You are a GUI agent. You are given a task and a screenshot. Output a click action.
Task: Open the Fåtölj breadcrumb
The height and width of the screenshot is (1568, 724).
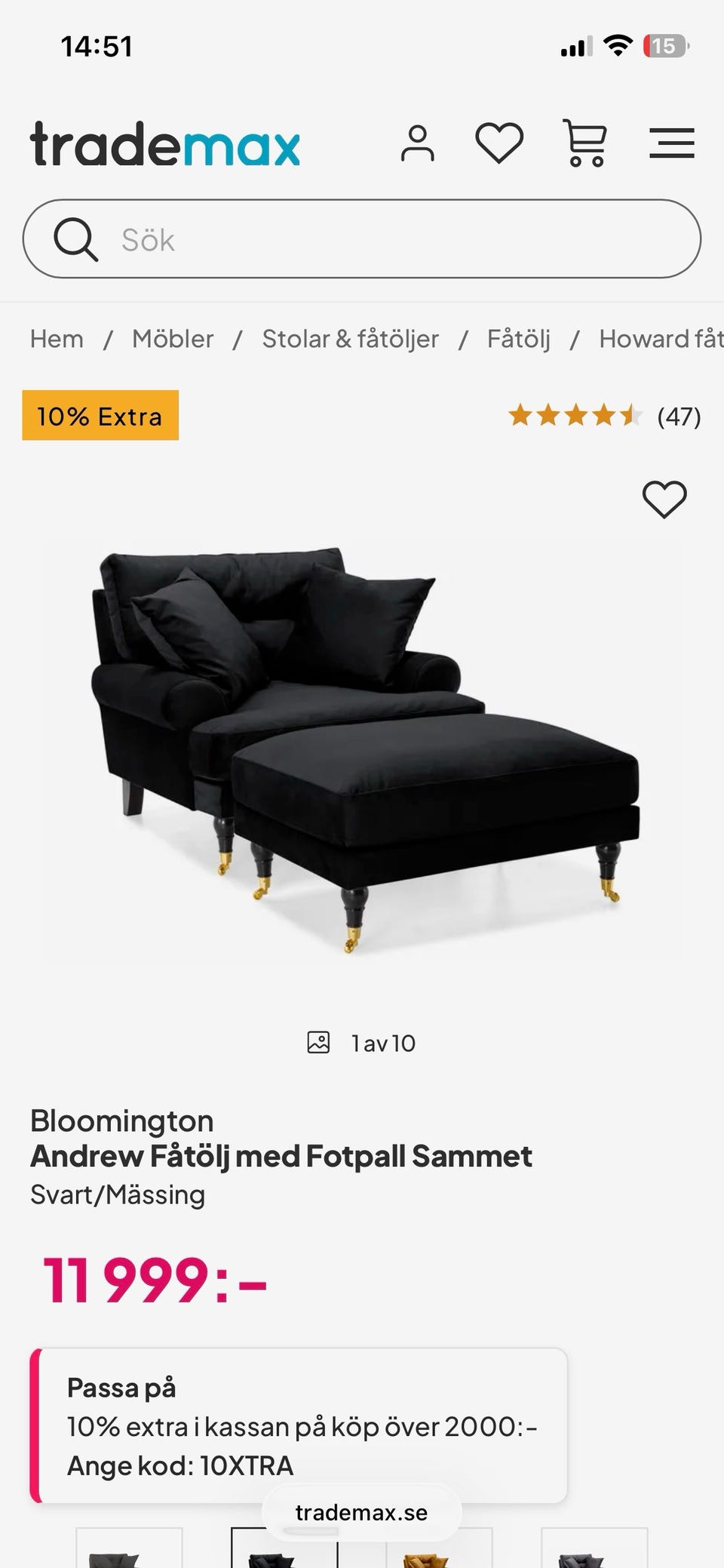tap(518, 339)
